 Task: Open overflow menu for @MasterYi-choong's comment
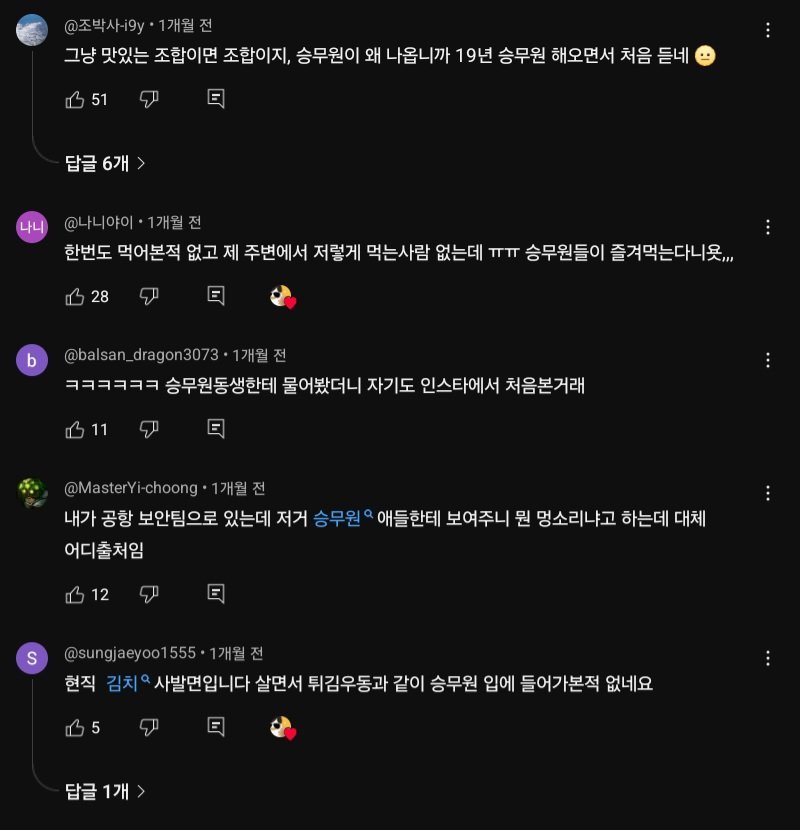coord(768,493)
